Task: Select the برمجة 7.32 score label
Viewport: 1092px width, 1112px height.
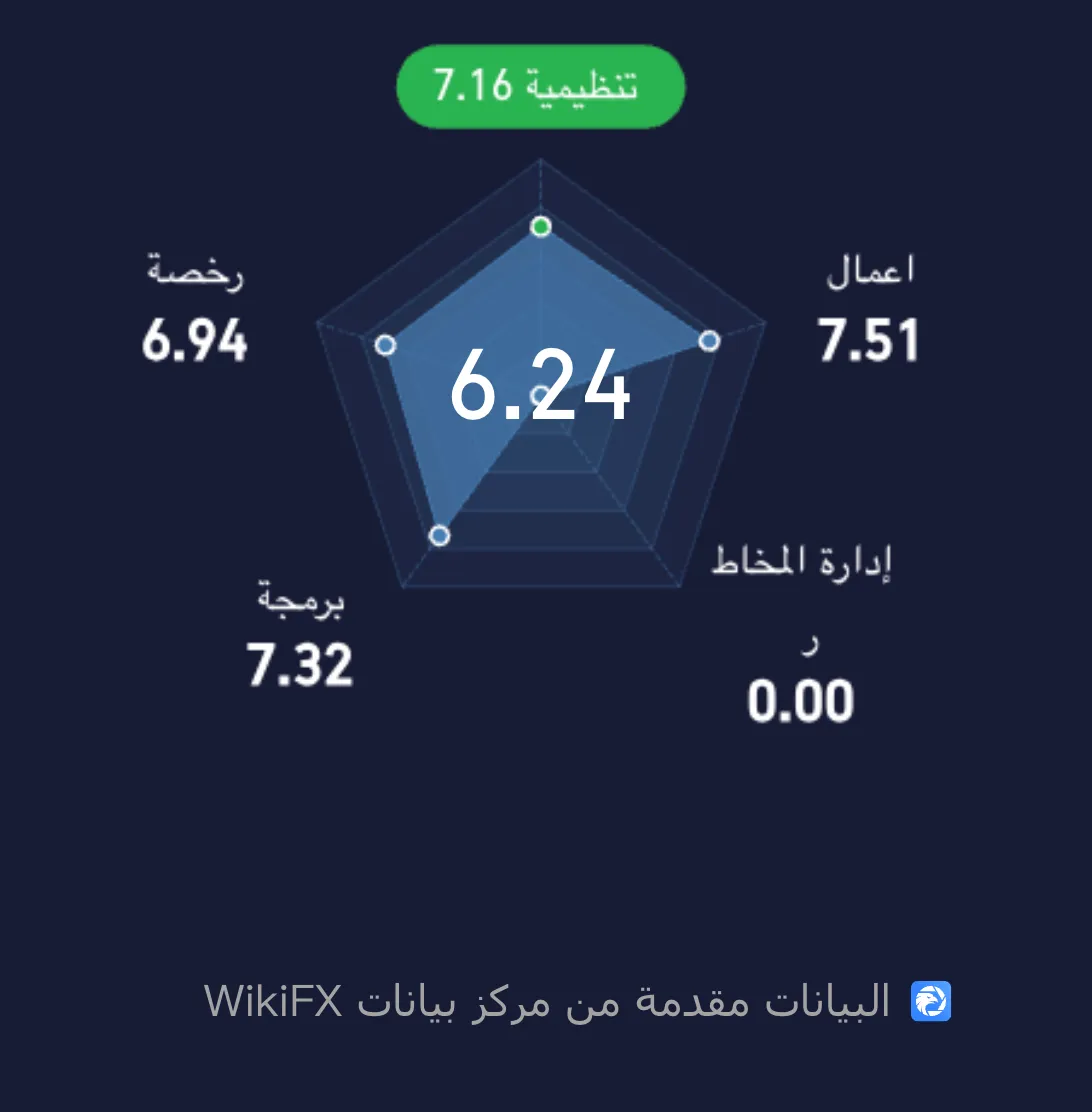Action: point(300,634)
